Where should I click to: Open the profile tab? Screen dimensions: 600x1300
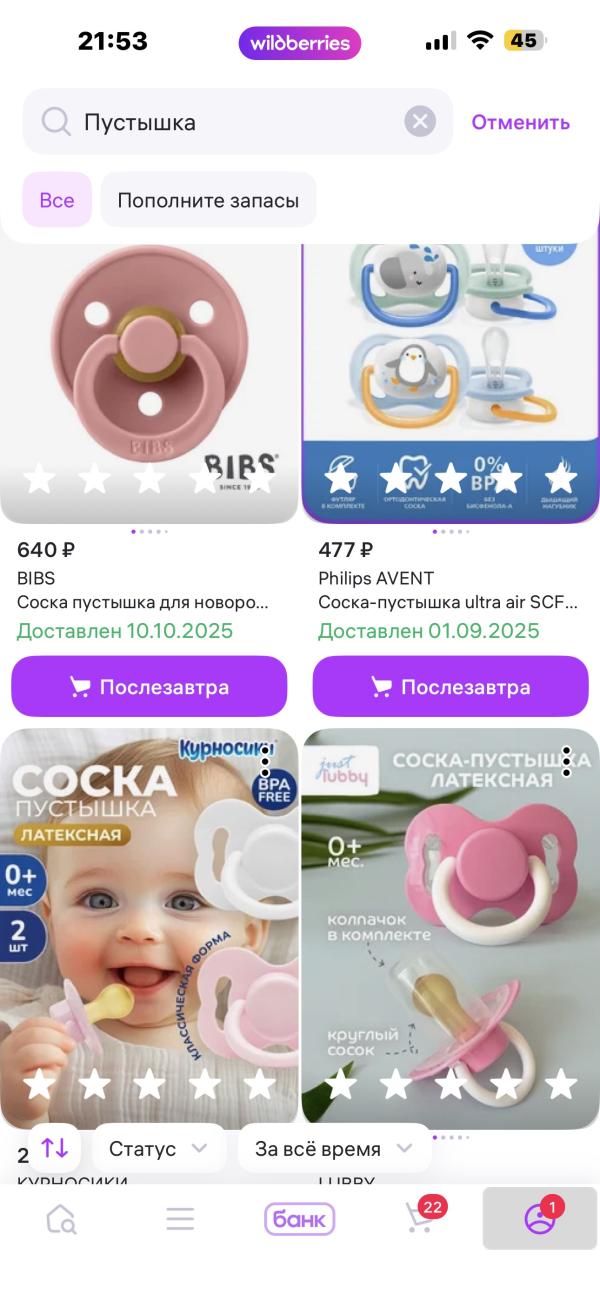coord(541,1218)
